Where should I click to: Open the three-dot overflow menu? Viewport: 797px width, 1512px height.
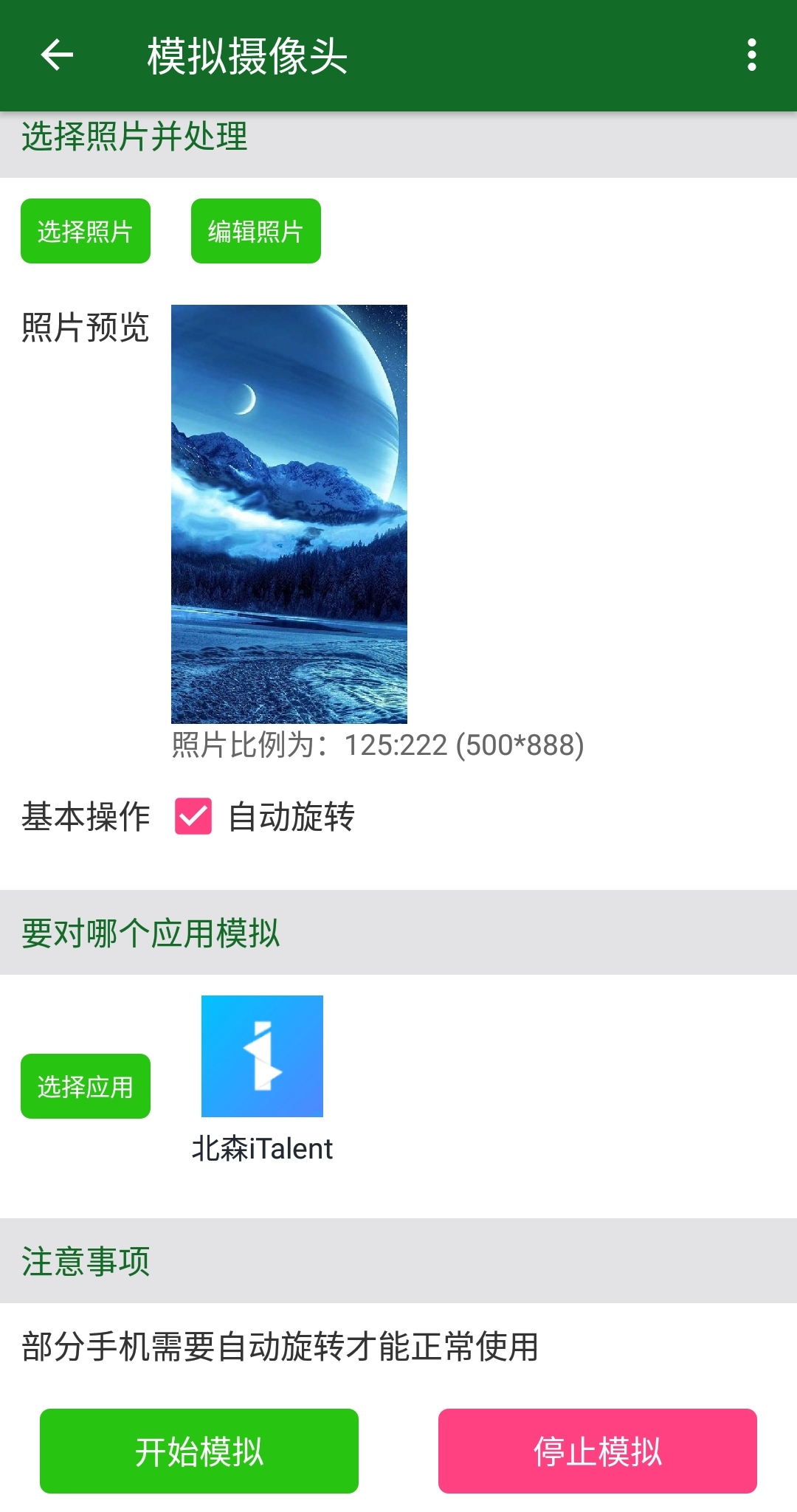click(x=753, y=55)
